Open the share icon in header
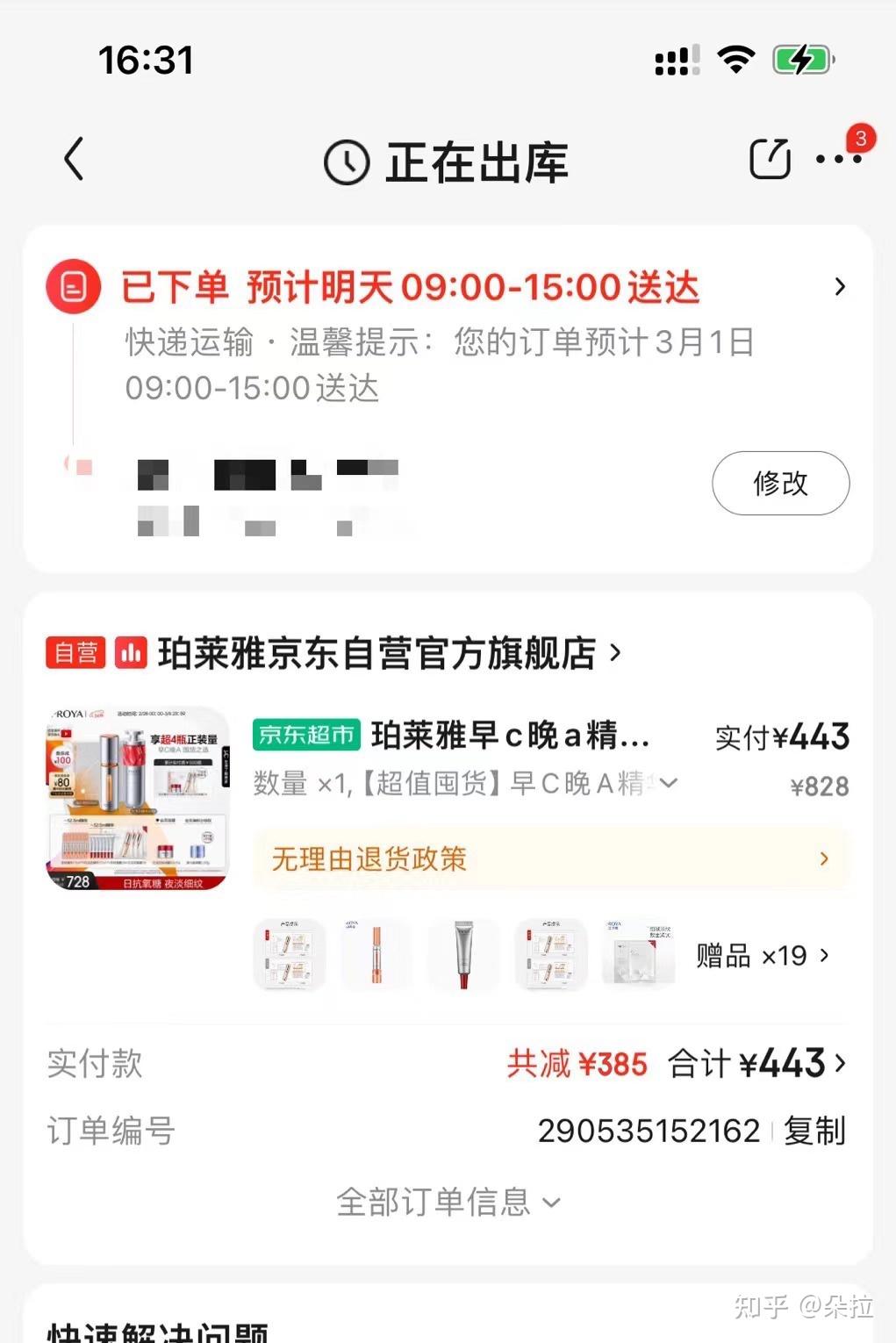 click(768, 159)
